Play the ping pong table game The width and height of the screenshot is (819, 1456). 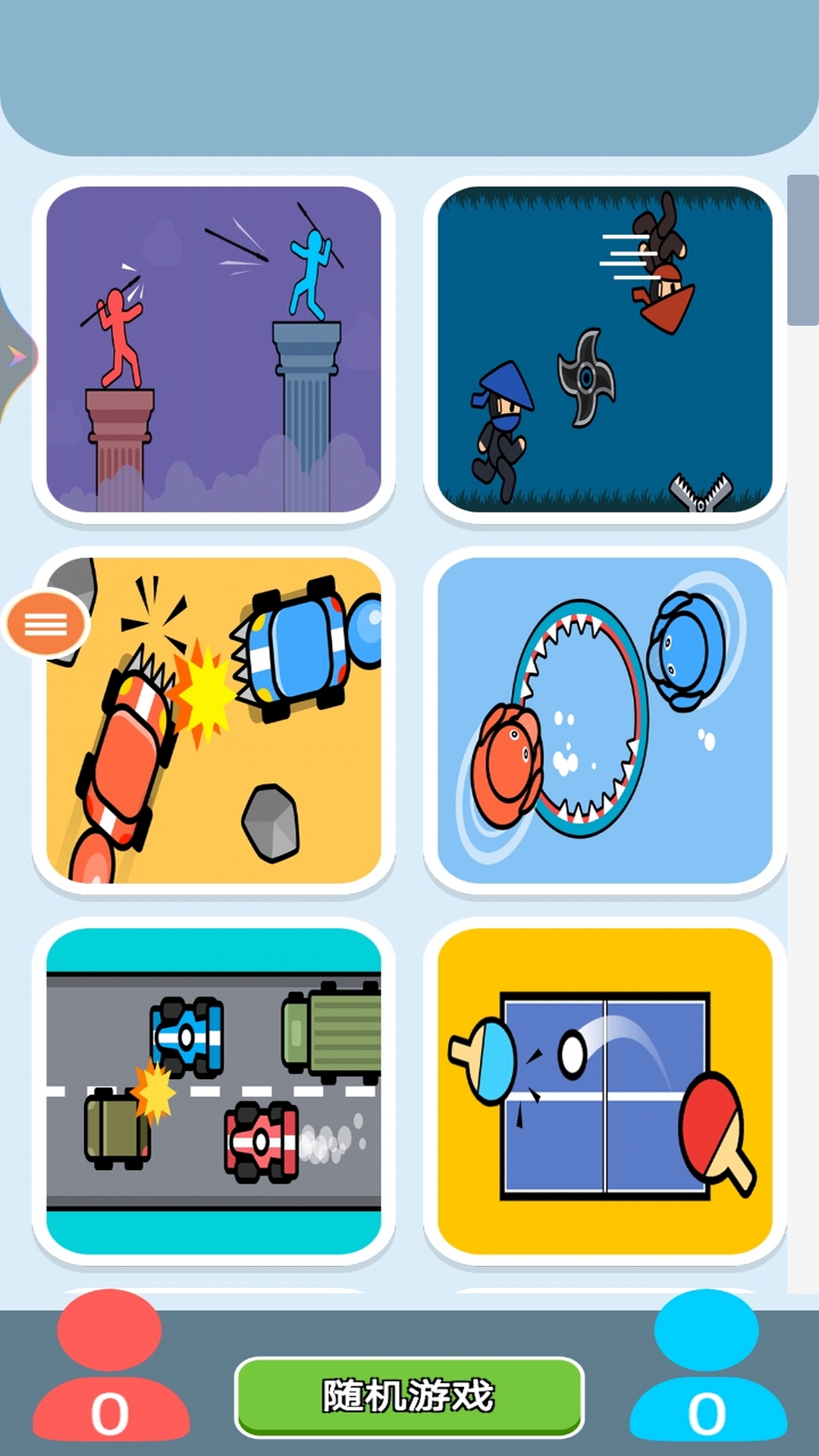(604, 1090)
